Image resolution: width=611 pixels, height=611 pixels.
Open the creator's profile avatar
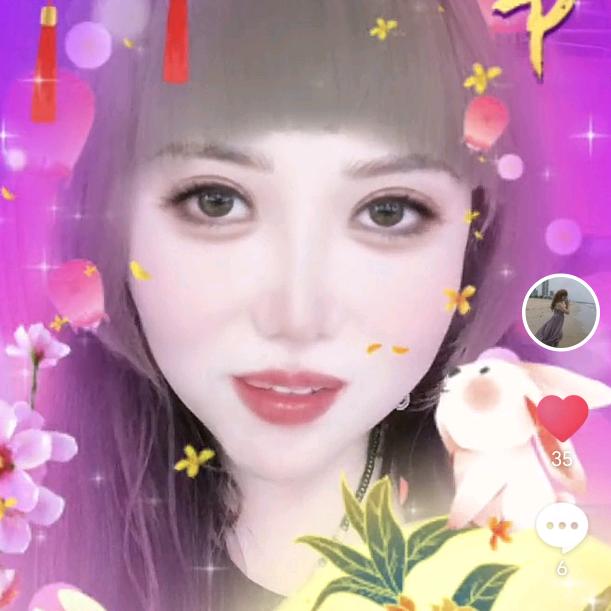[561, 312]
